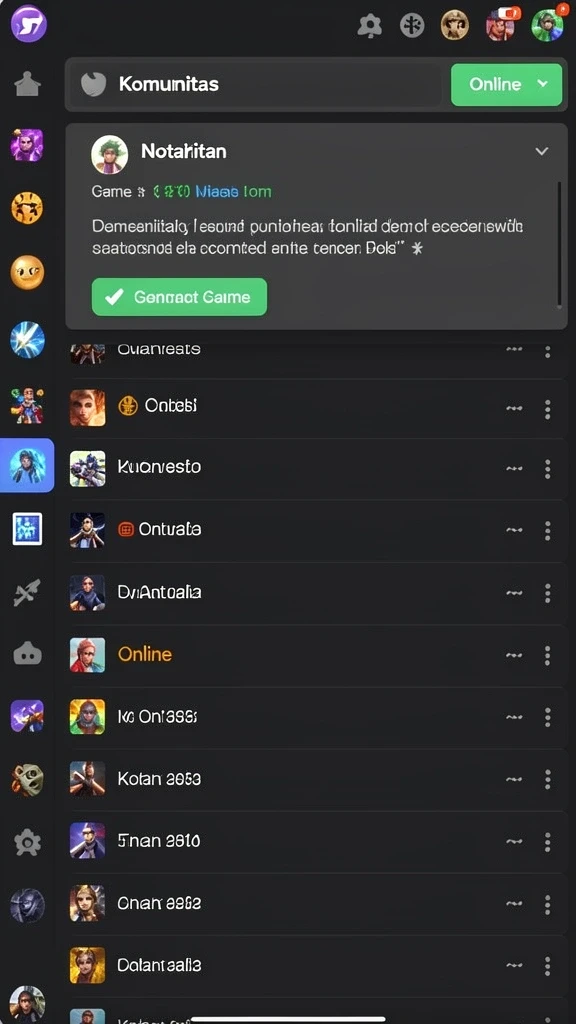Collapse the Notahitan card chevron
This screenshot has width=576, height=1024.
click(x=541, y=152)
